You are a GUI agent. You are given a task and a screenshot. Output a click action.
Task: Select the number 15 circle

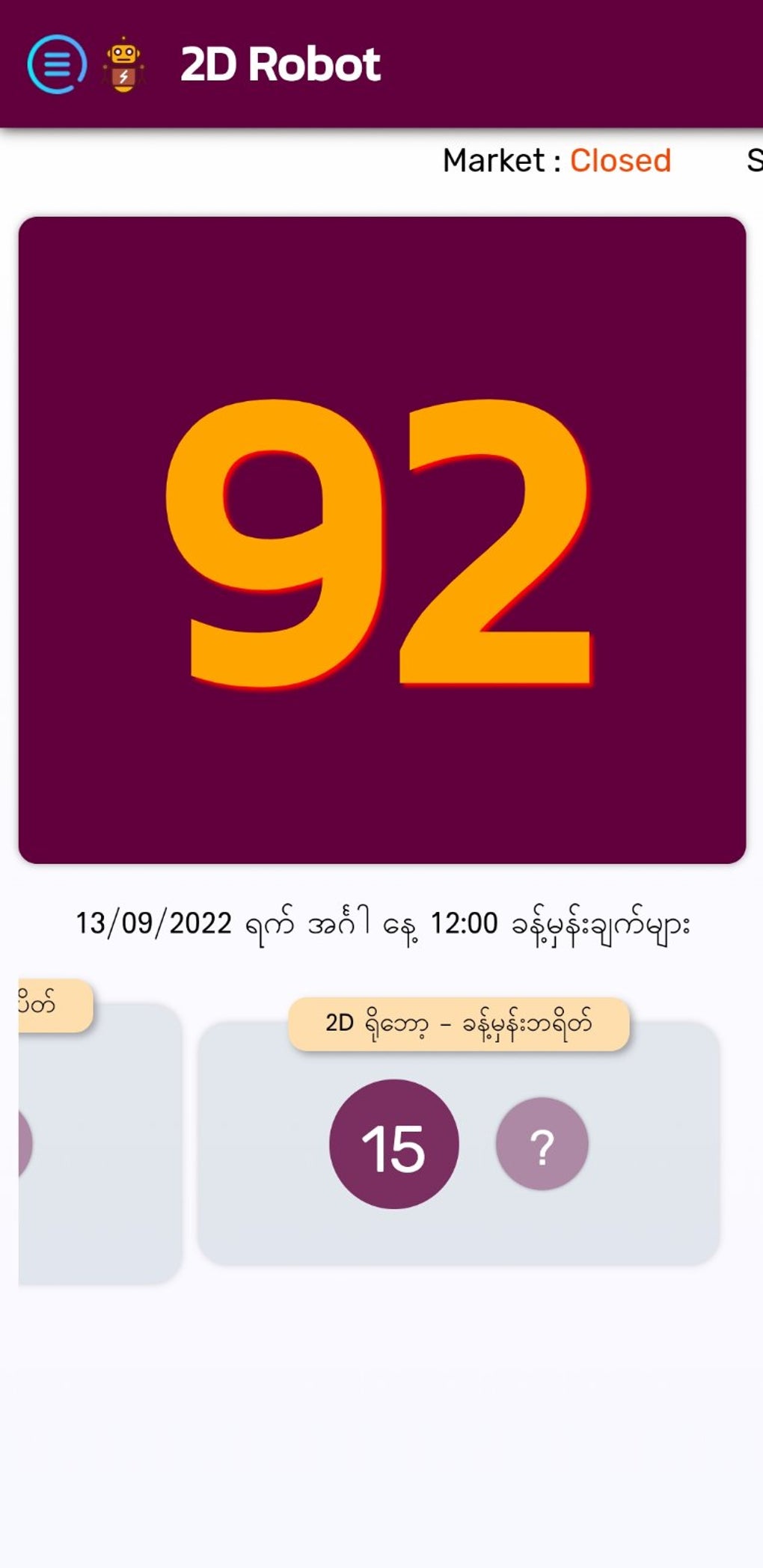click(393, 1143)
